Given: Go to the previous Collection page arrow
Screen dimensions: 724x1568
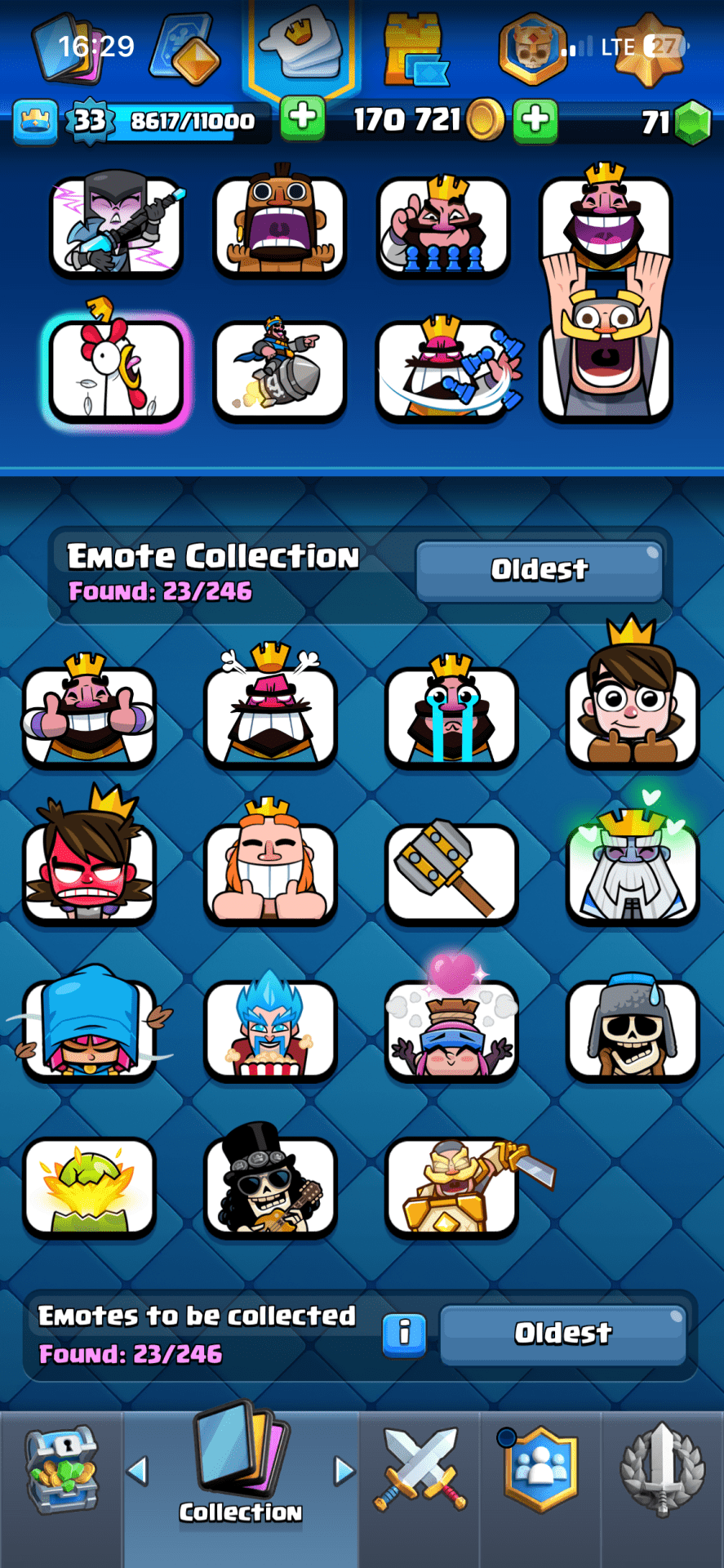Looking at the screenshot, I should (138, 1472).
